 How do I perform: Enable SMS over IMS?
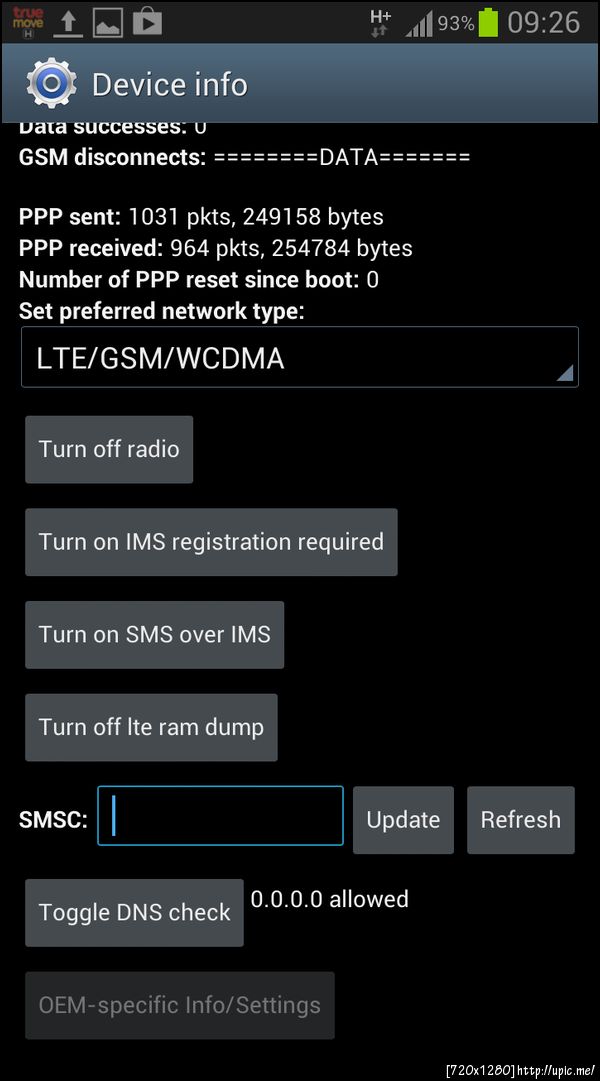154,635
